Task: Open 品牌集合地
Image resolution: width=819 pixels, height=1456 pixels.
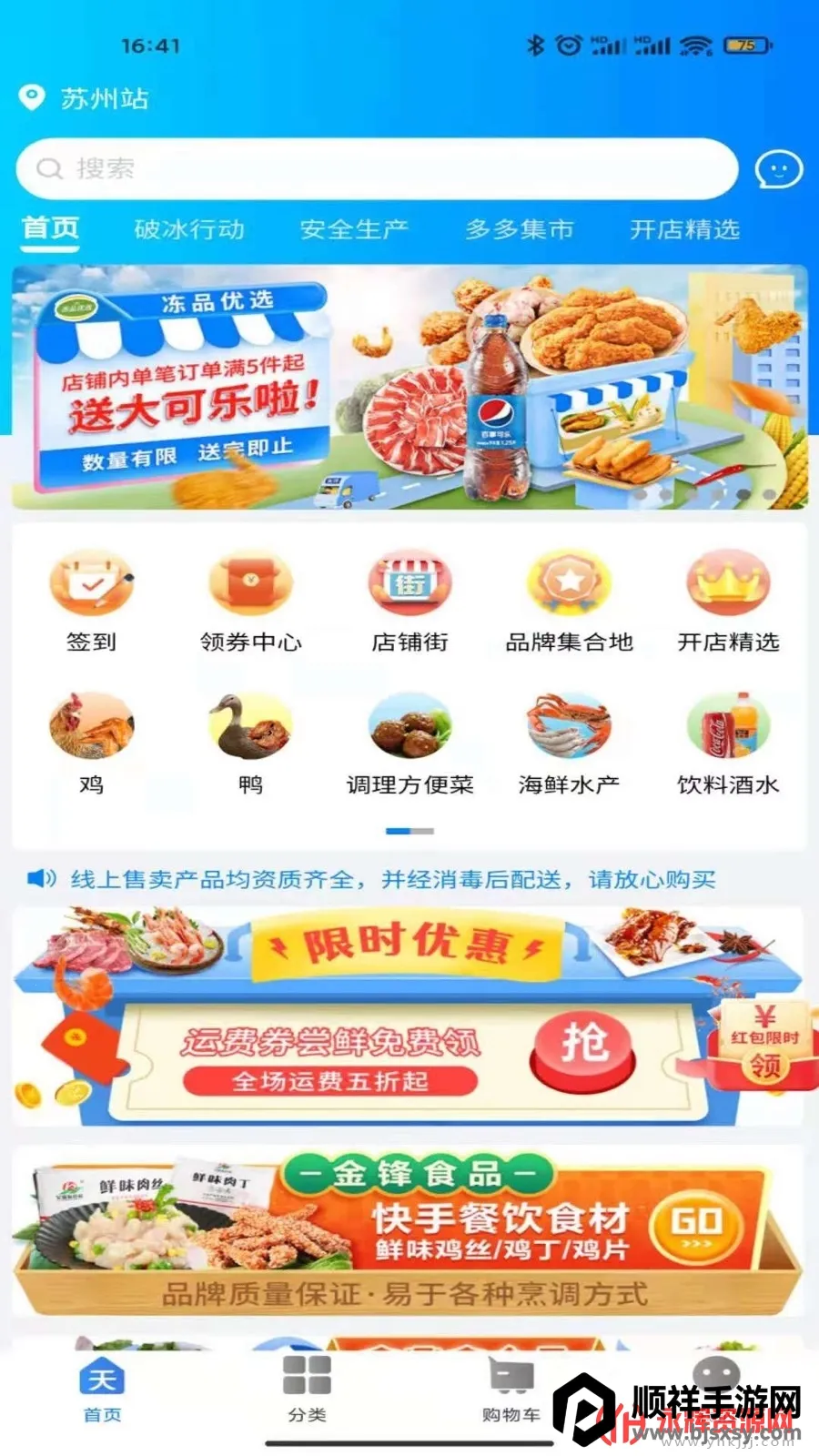Action: pos(569,601)
